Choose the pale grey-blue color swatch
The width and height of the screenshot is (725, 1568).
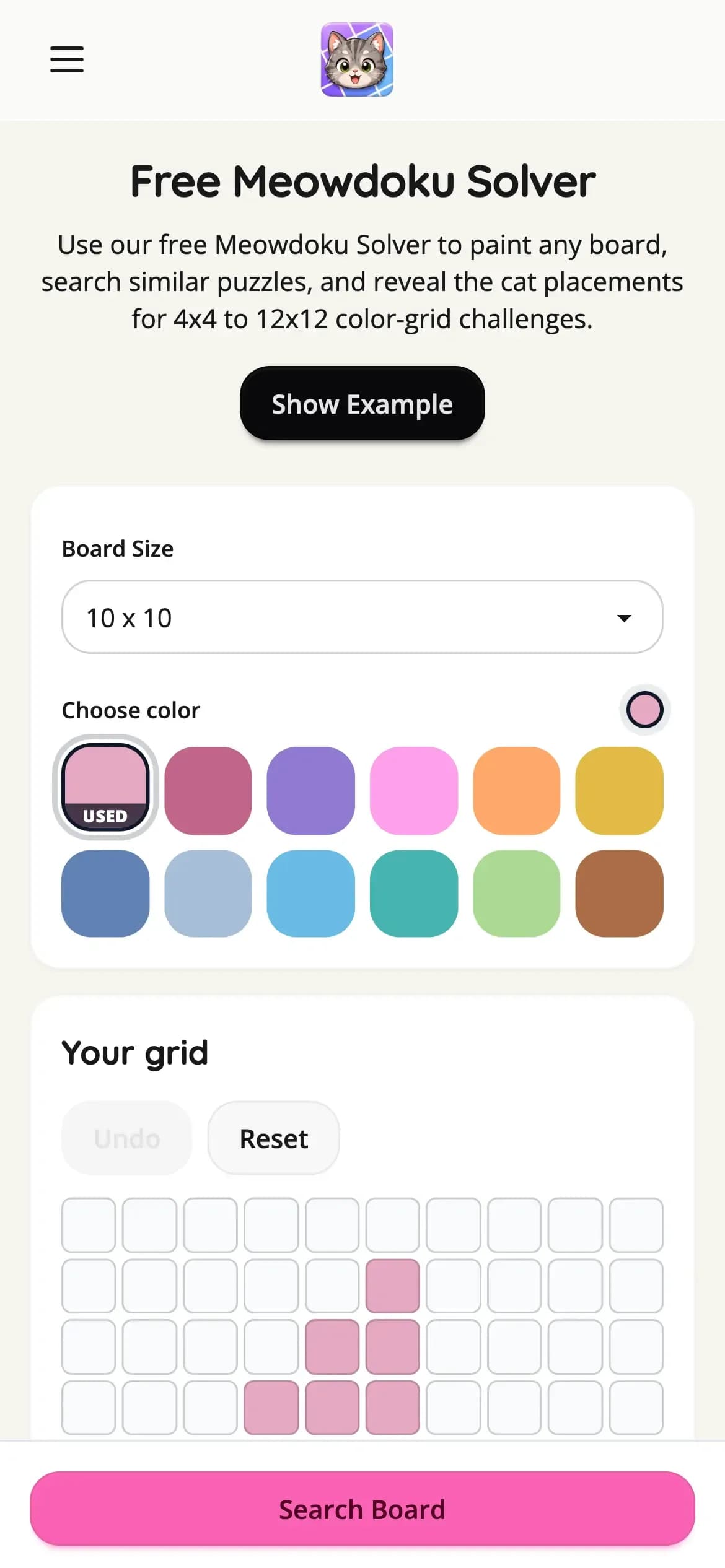(208, 893)
